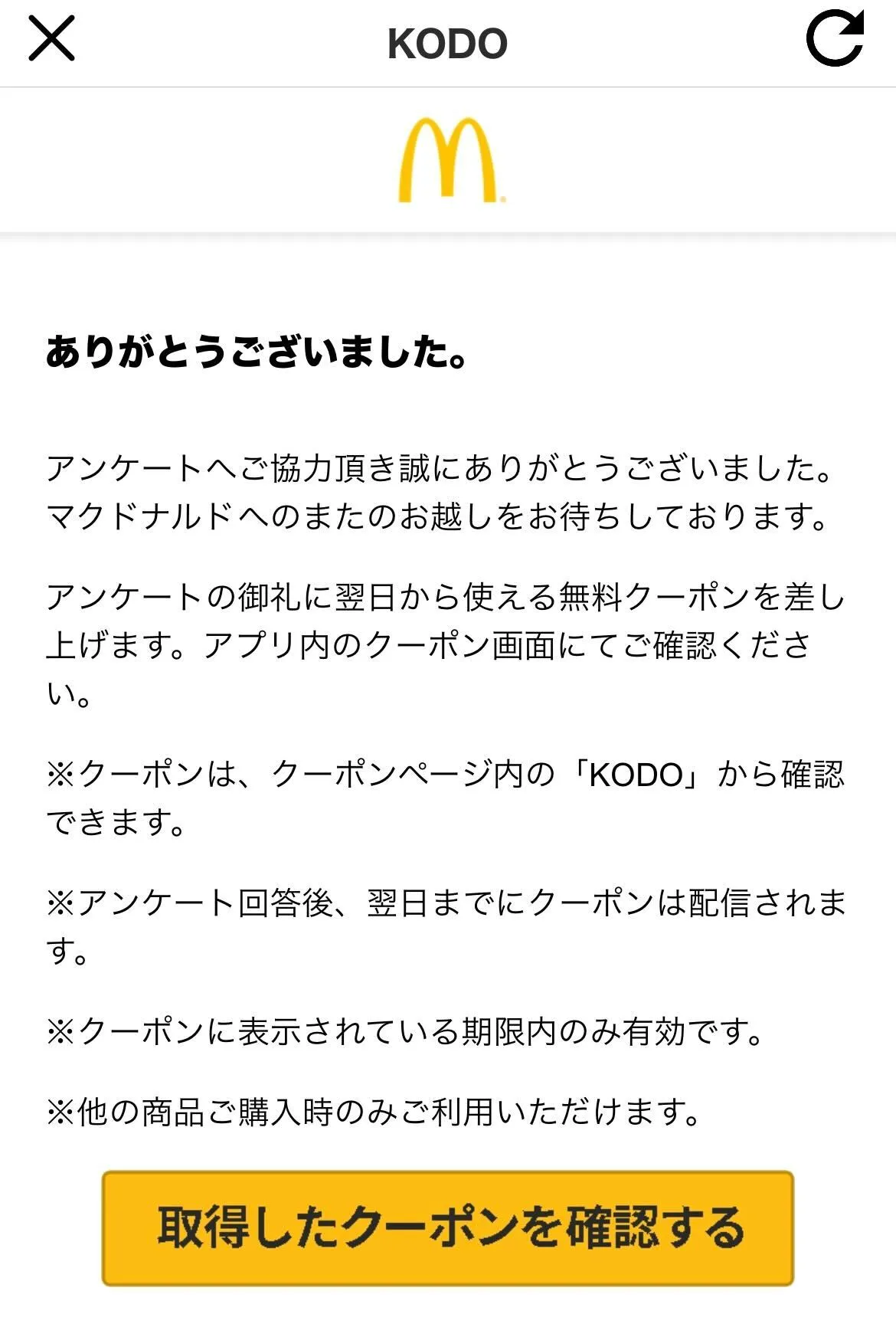Screen dimensions: 896x1327
Task: Click the McDonald's golden arches logo
Action: 448,160
